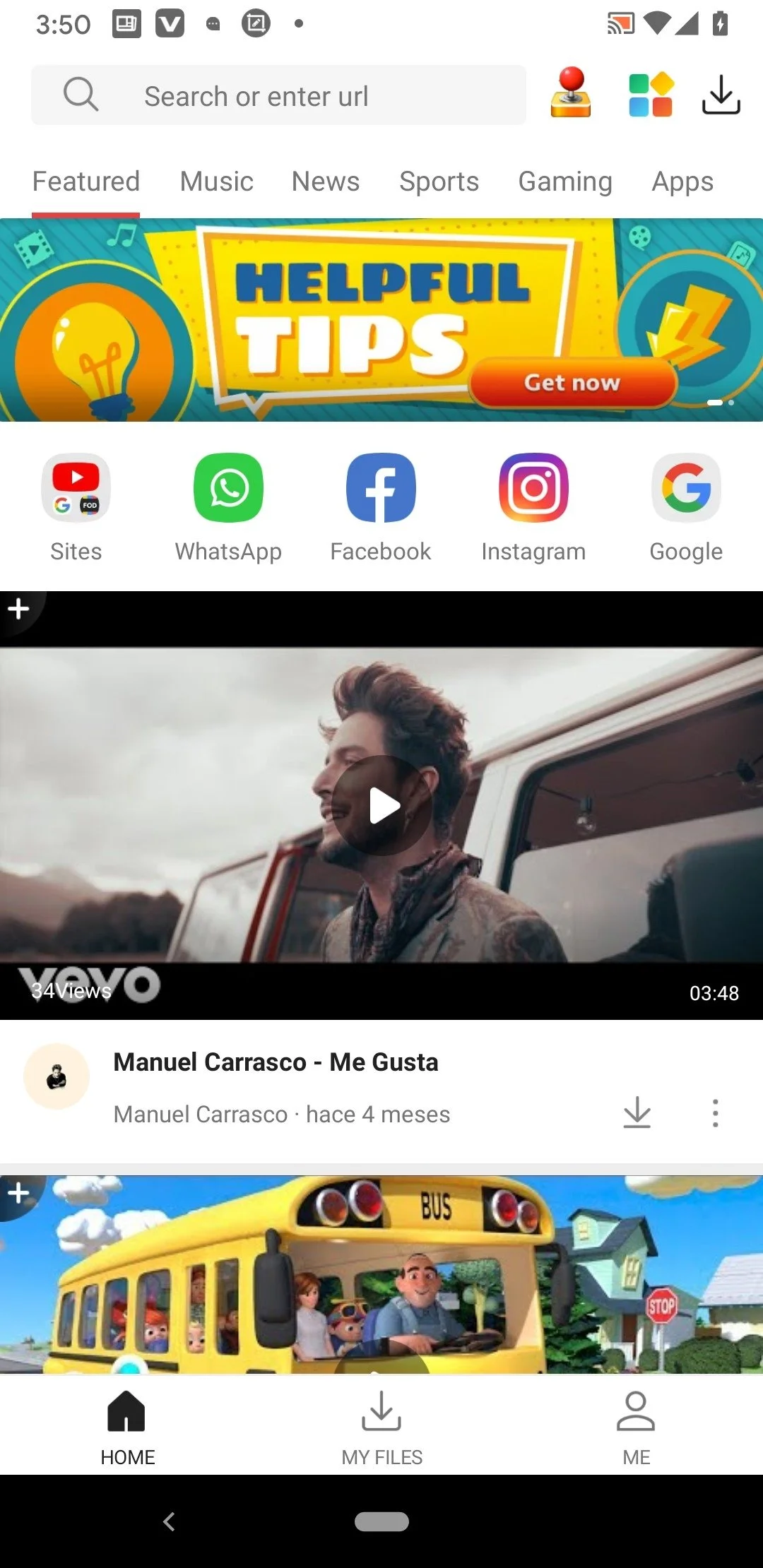Add the bus cartoon video using plus overlay
Image resolution: width=763 pixels, height=1568 pixels.
pyautogui.click(x=19, y=1192)
